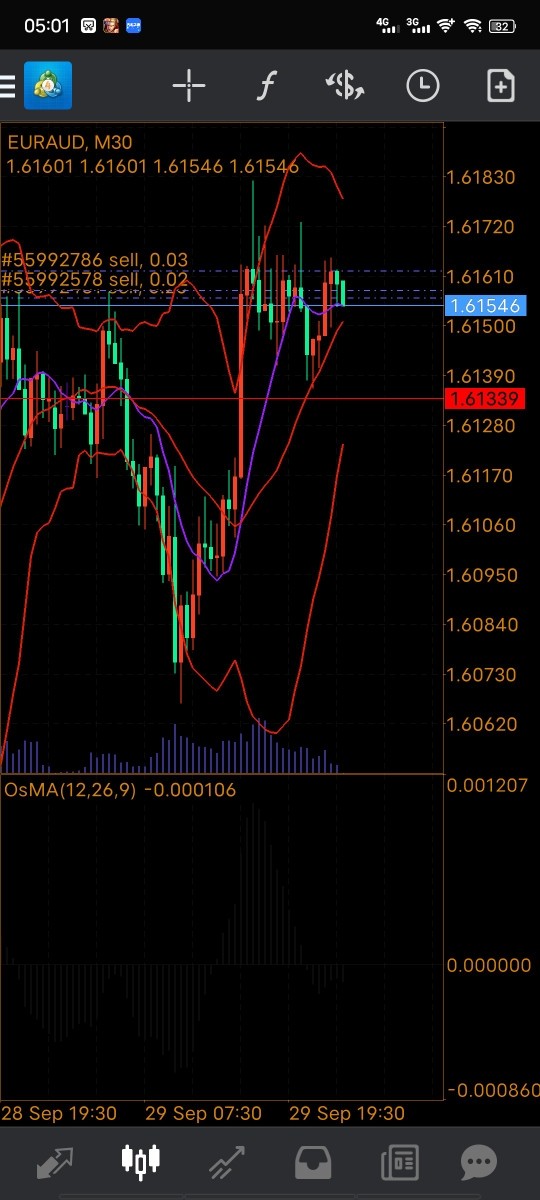Open the News tab

coord(399,1162)
